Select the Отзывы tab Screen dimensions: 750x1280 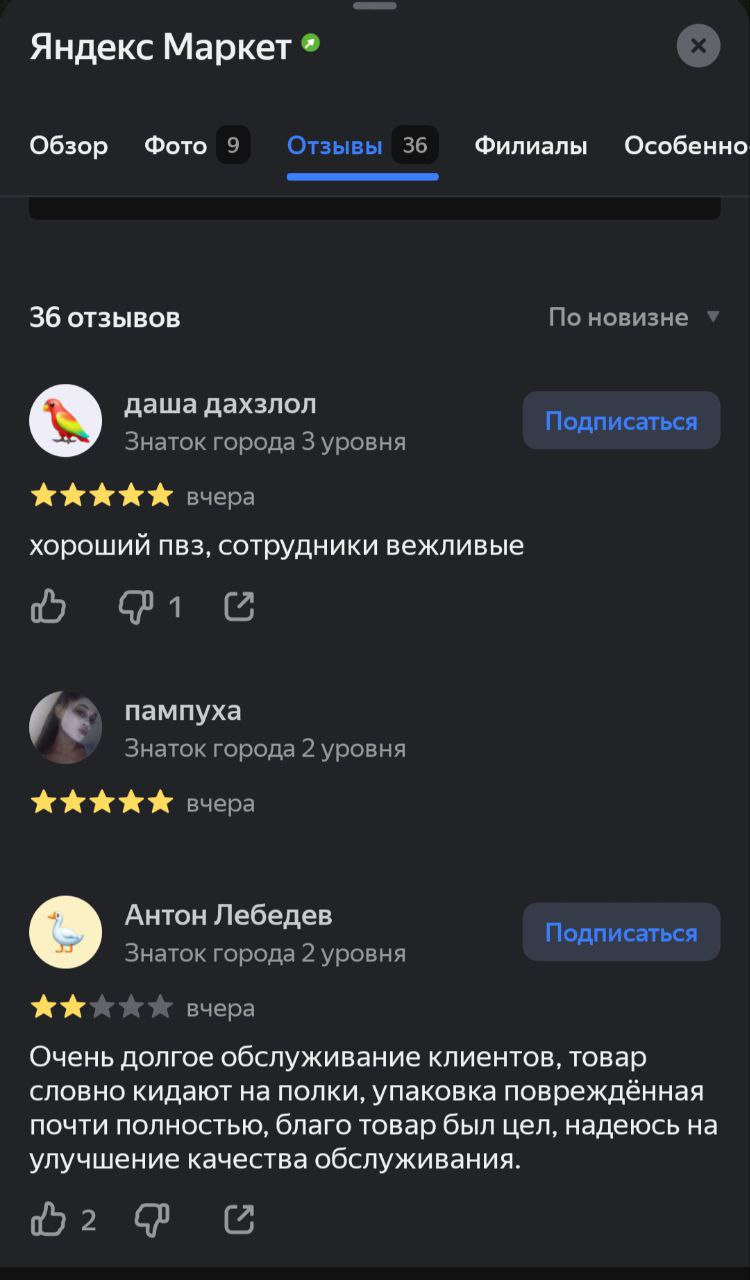(x=362, y=146)
